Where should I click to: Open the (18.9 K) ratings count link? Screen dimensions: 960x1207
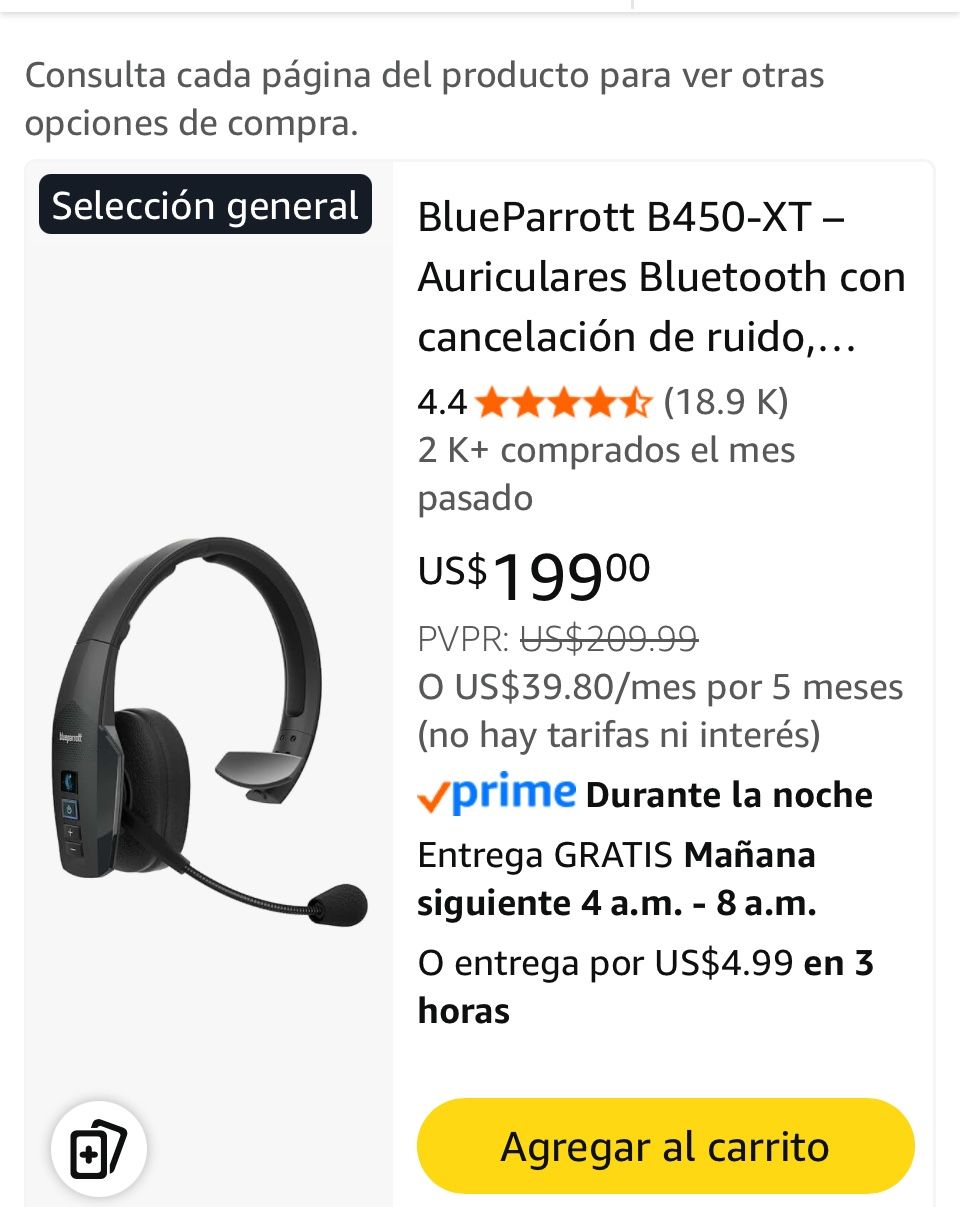pyautogui.click(x=727, y=402)
